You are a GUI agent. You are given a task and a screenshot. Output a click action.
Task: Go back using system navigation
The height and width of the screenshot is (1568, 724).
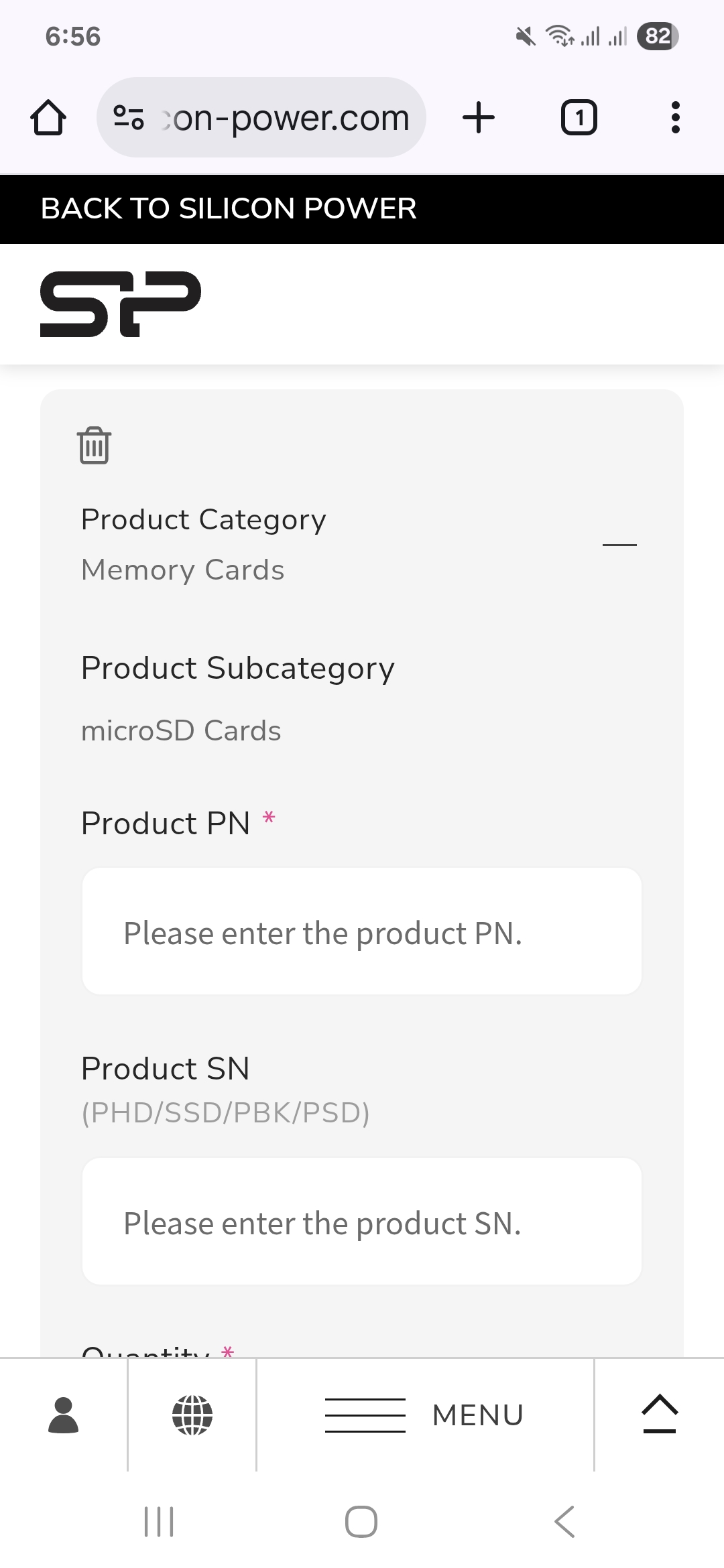pyautogui.click(x=564, y=1521)
